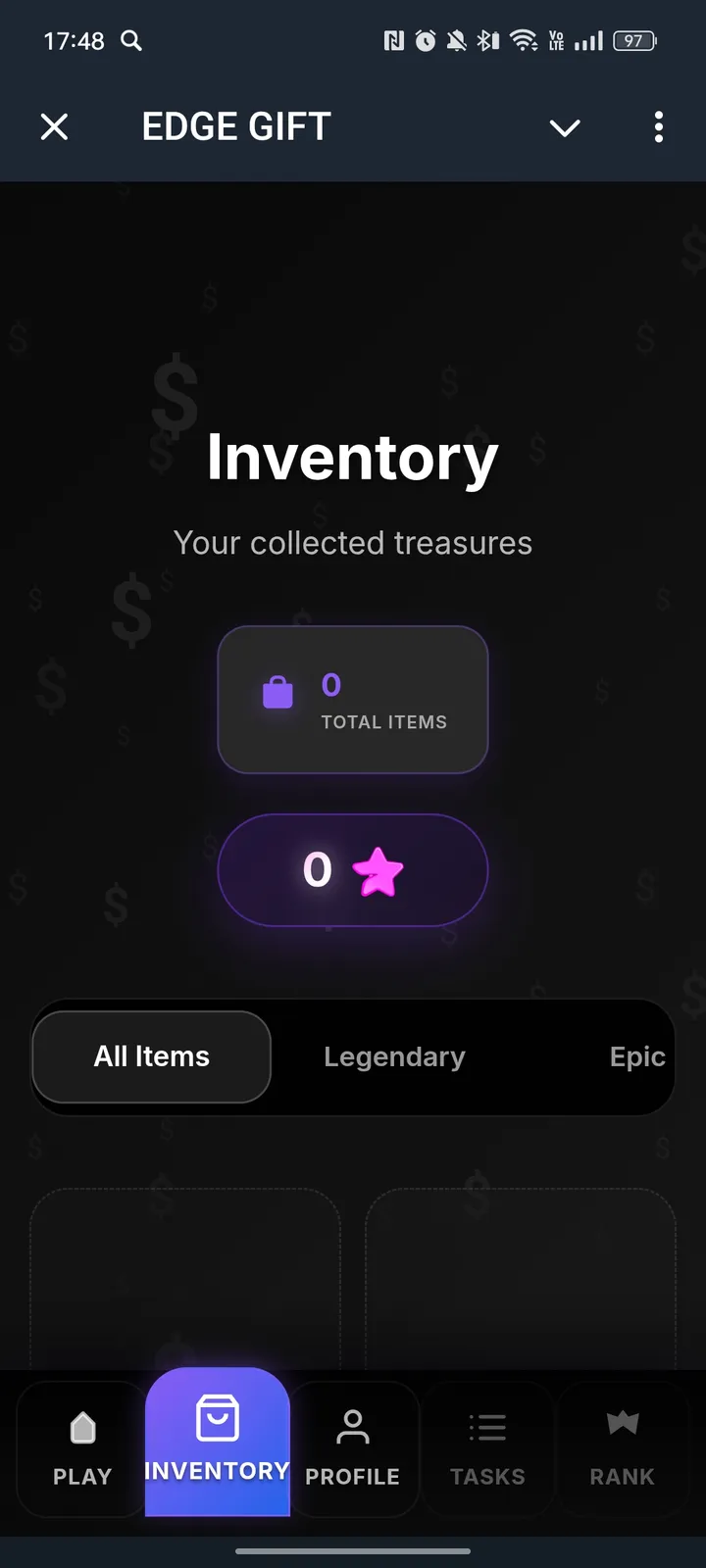The image size is (706, 1568).
Task: Open the three-dot overflow menu
Action: click(x=659, y=127)
